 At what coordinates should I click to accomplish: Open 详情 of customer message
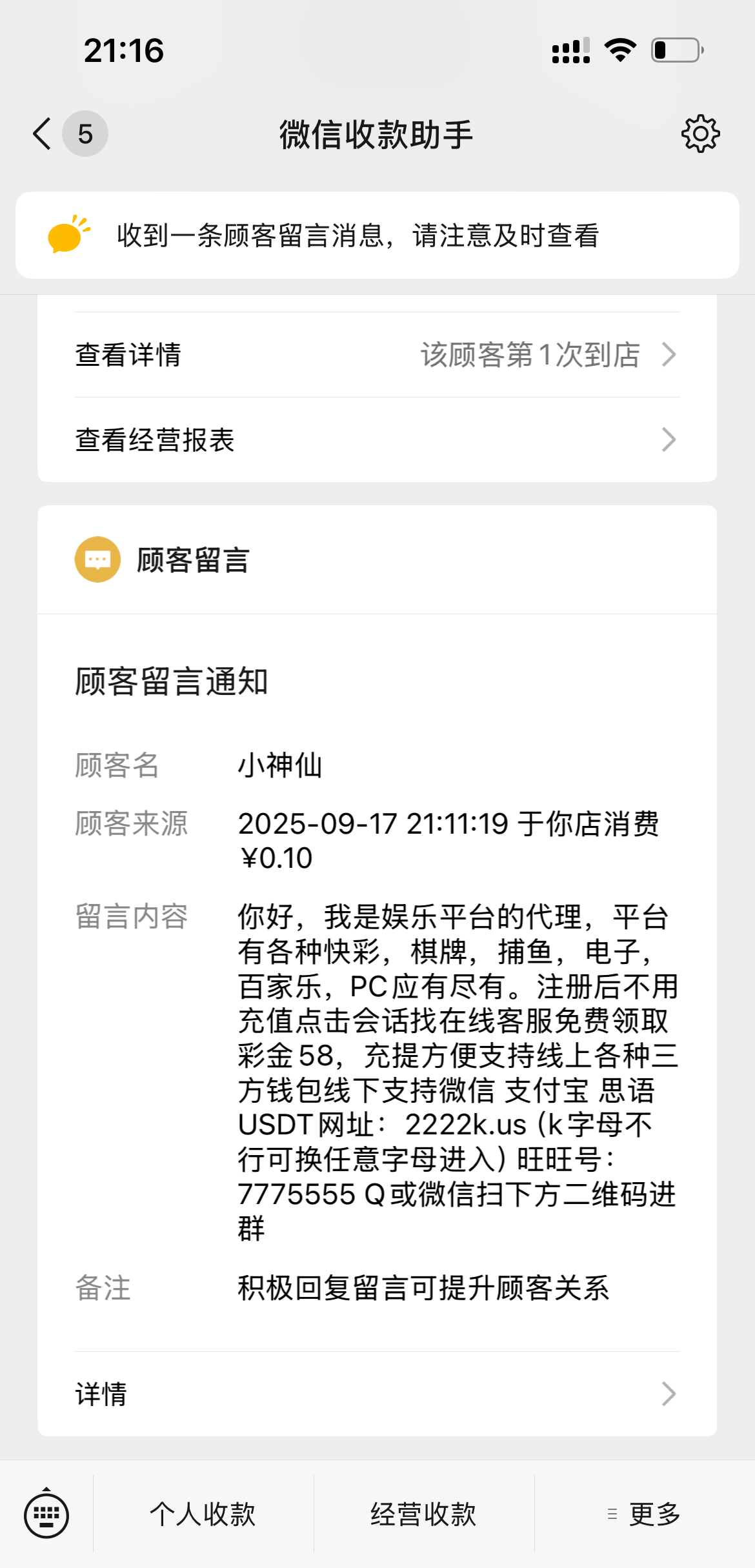pos(377,1394)
